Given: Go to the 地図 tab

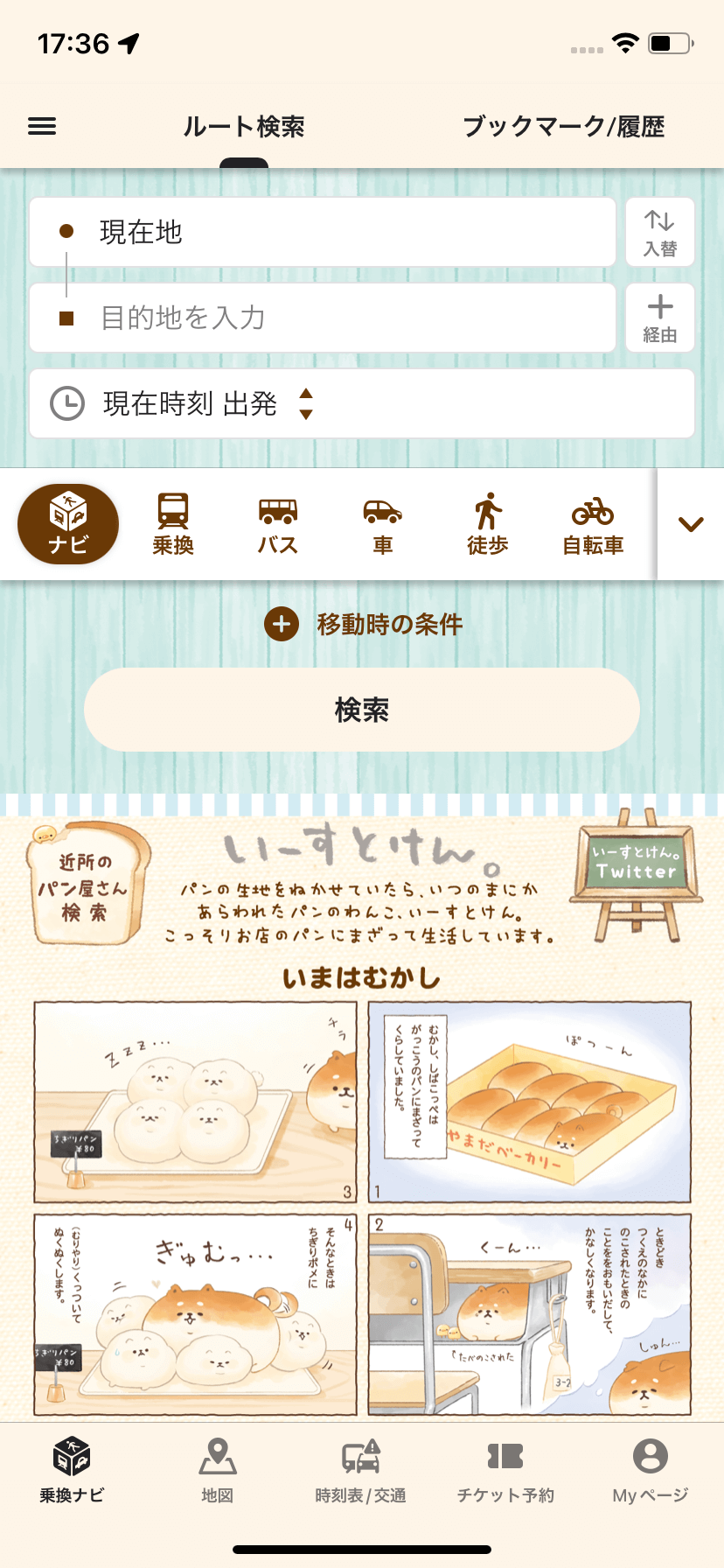Looking at the screenshot, I should point(217,1470).
